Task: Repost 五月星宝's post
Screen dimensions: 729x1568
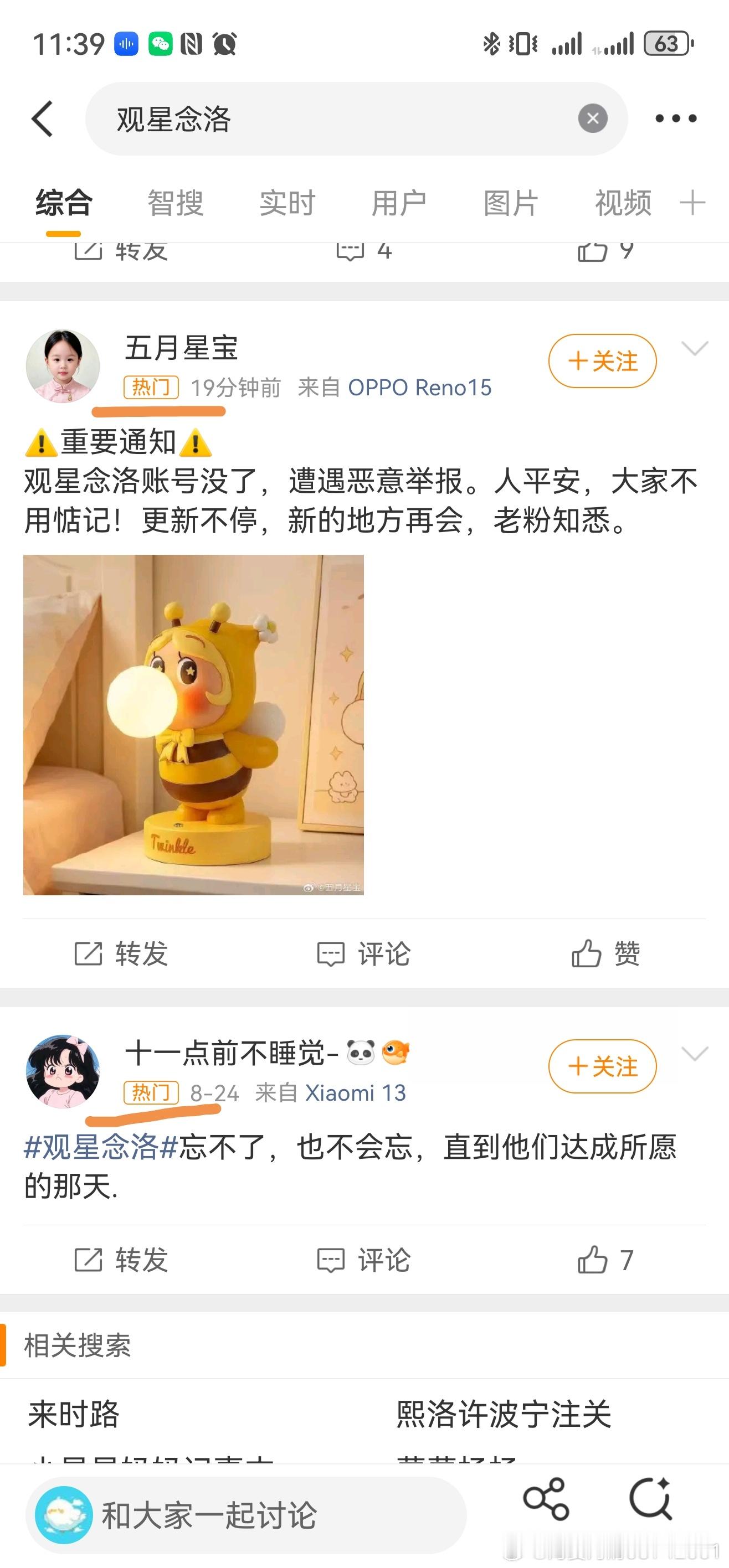Action: click(121, 953)
